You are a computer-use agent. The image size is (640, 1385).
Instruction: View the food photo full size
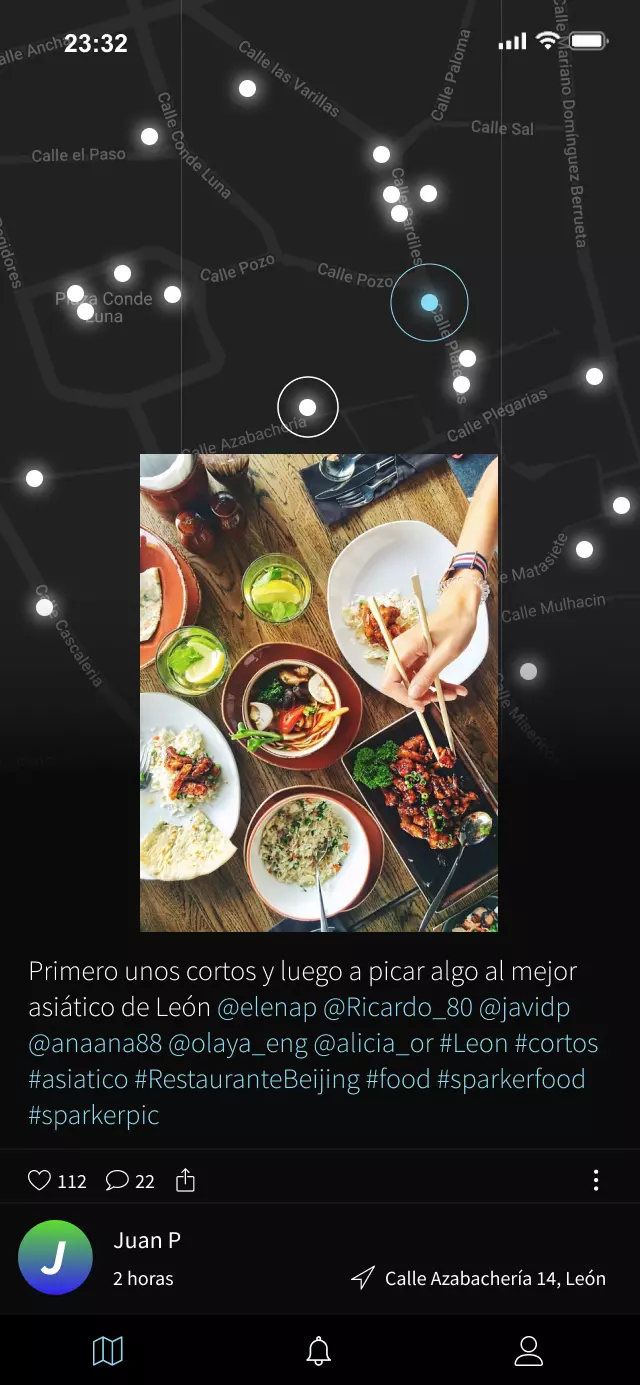(x=319, y=693)
